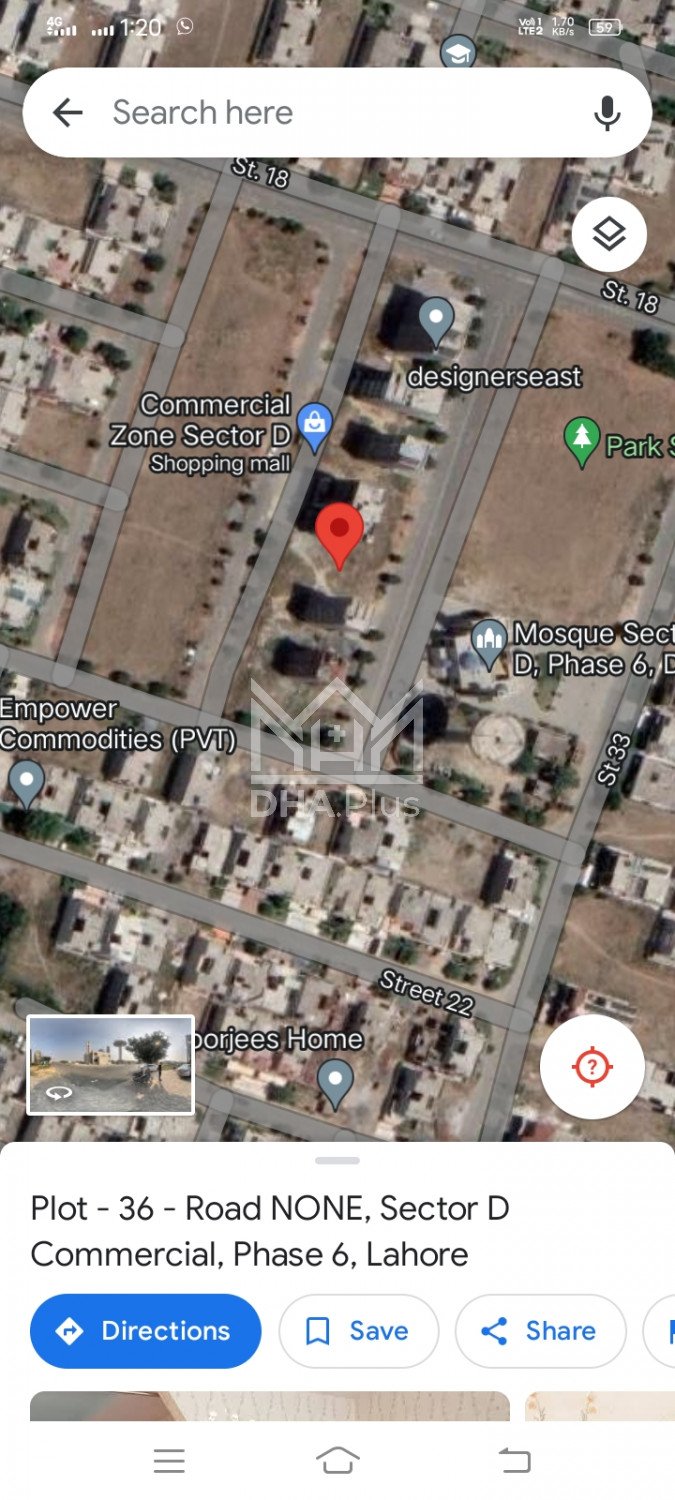Image resolution: width=675 pixels, height=1500 pixels.
Task: Tap the system home button
Action: pos(337,1461)
